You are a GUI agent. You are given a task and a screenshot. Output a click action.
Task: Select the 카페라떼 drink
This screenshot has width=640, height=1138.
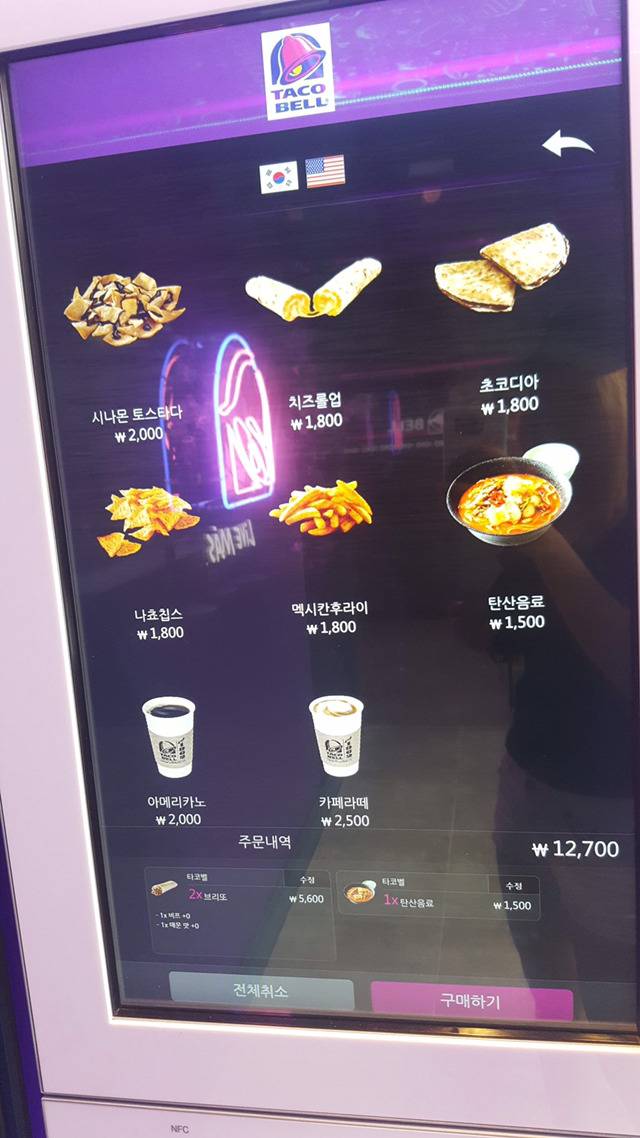pos(336,736)
